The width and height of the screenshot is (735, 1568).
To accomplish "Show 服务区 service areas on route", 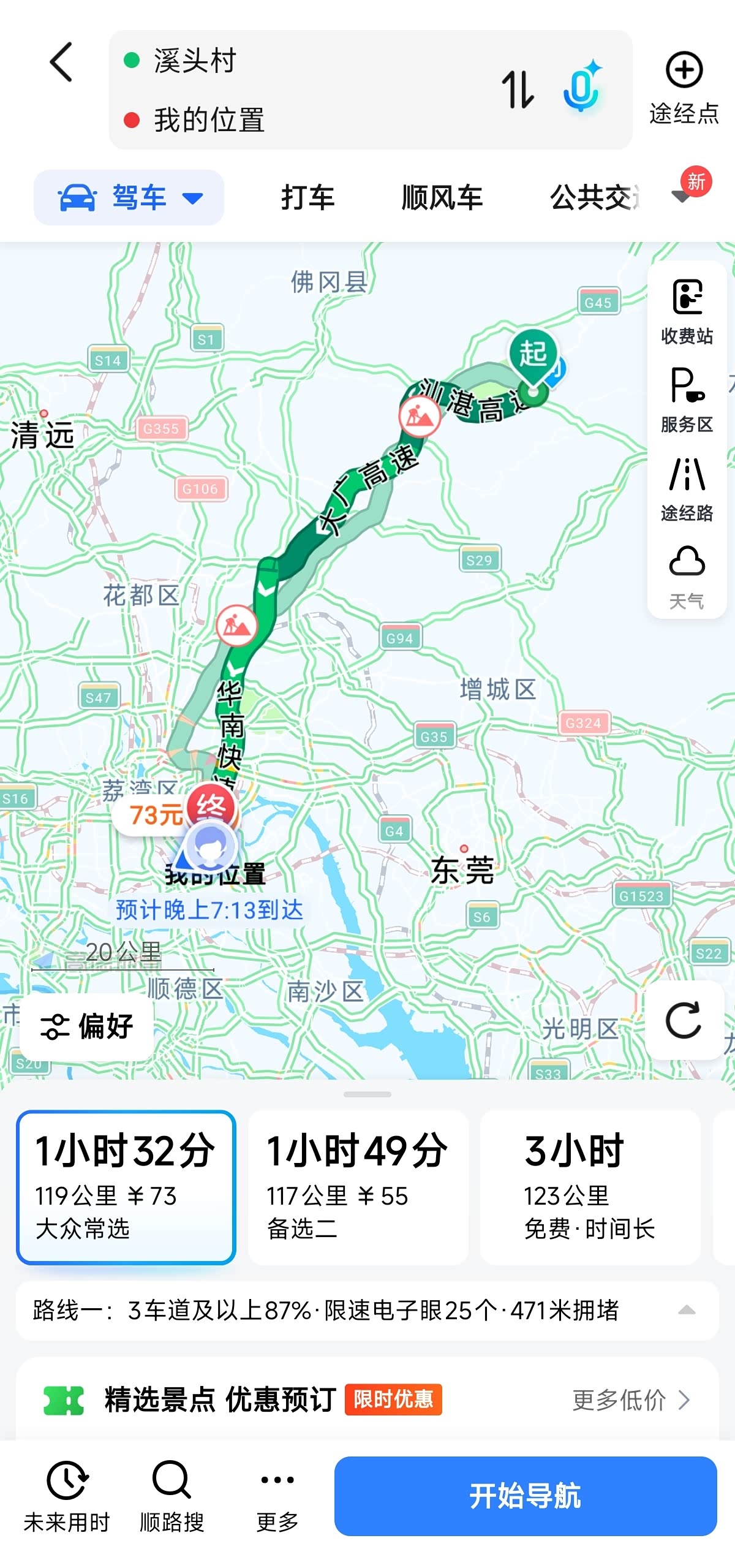I will 687,400.
